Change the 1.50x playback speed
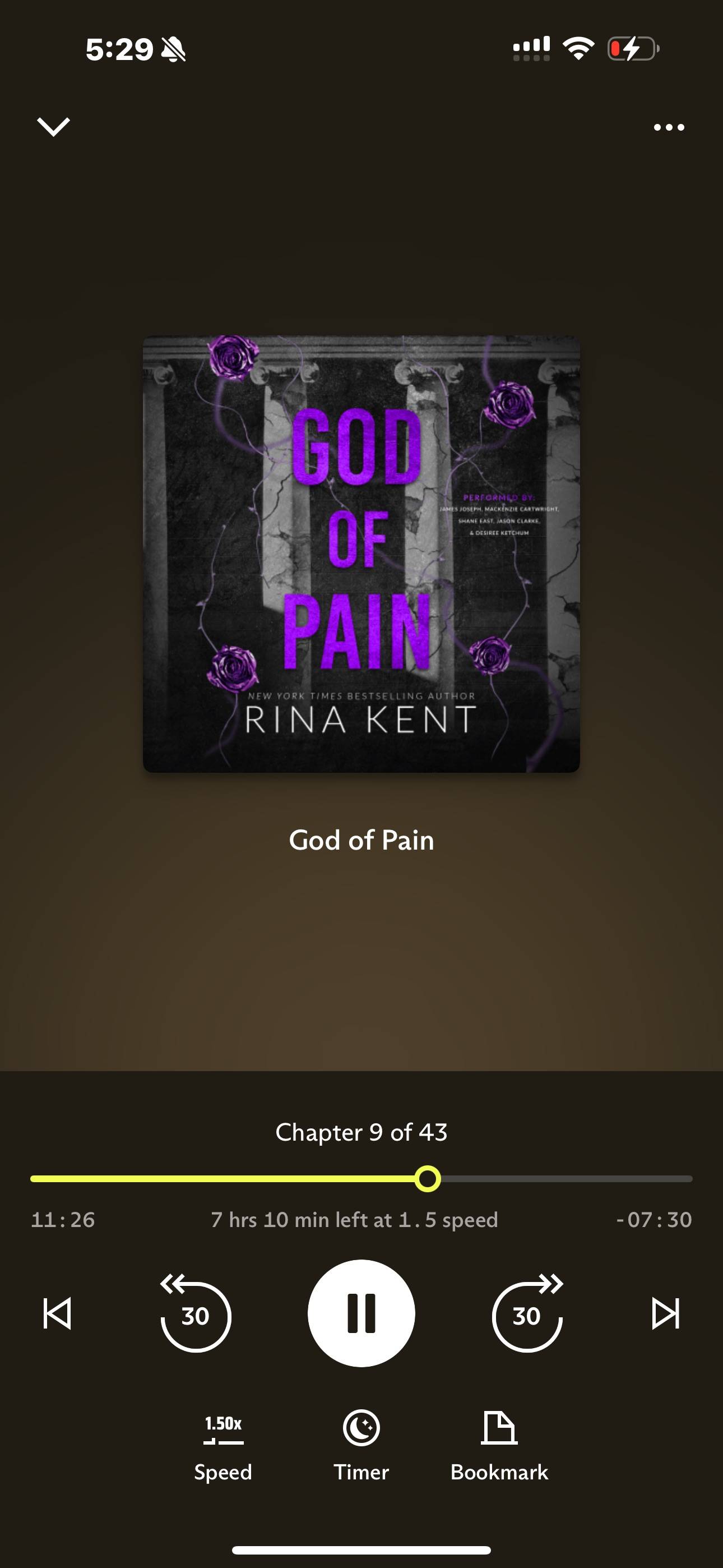 pyautogui.click(x=223, y=1446)
